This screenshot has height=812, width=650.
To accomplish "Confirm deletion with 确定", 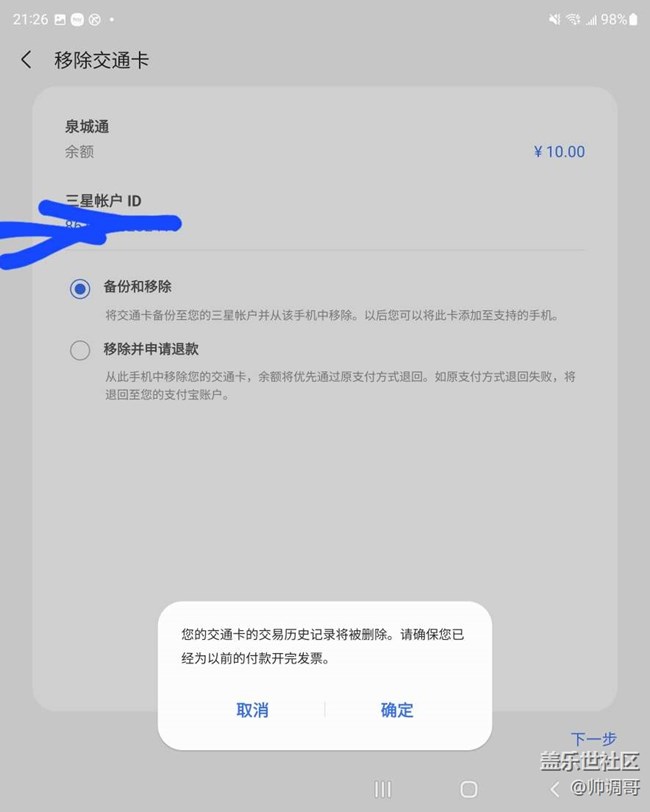I will [397, 710].
